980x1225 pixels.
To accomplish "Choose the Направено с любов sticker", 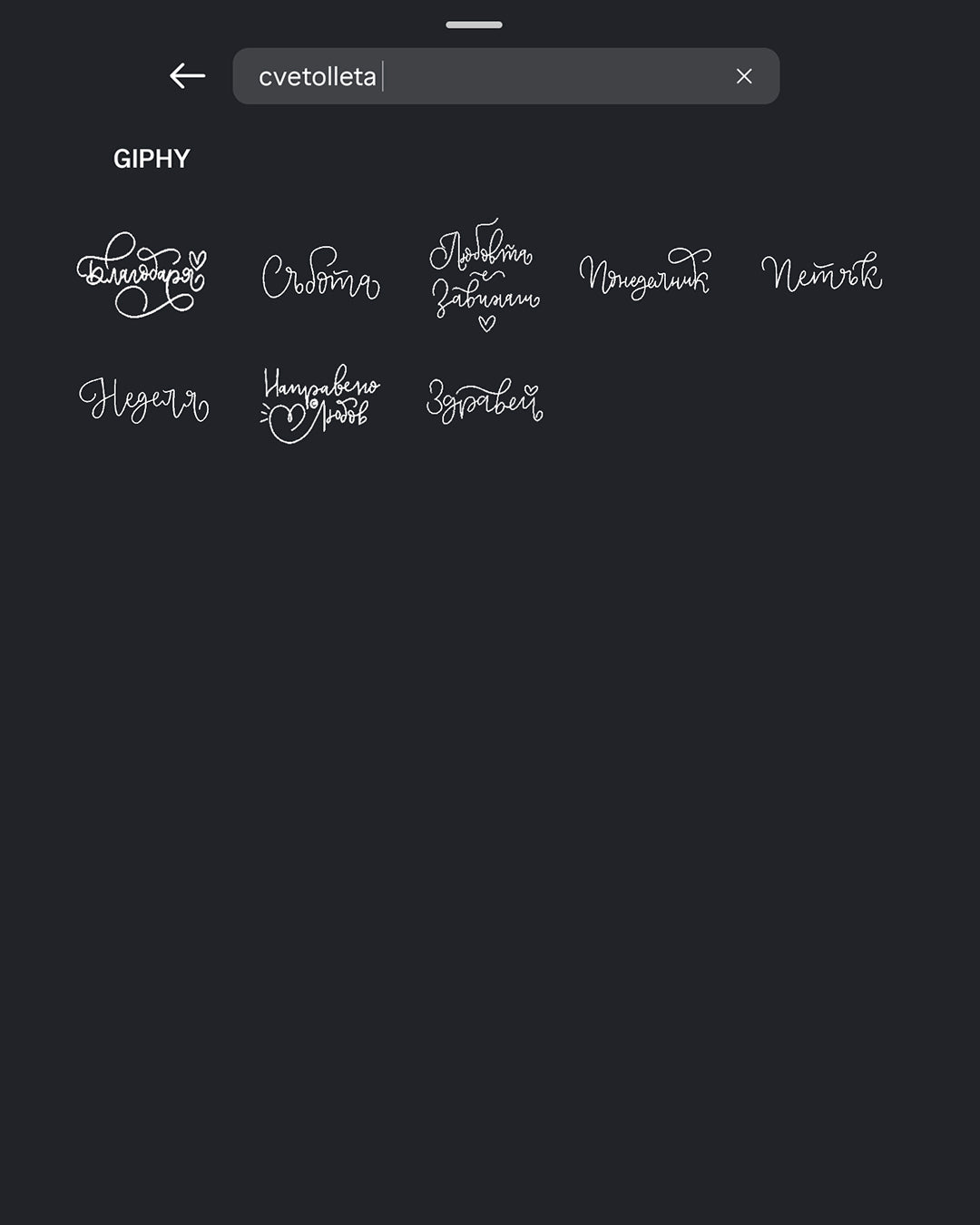I will tap(319, 403).
